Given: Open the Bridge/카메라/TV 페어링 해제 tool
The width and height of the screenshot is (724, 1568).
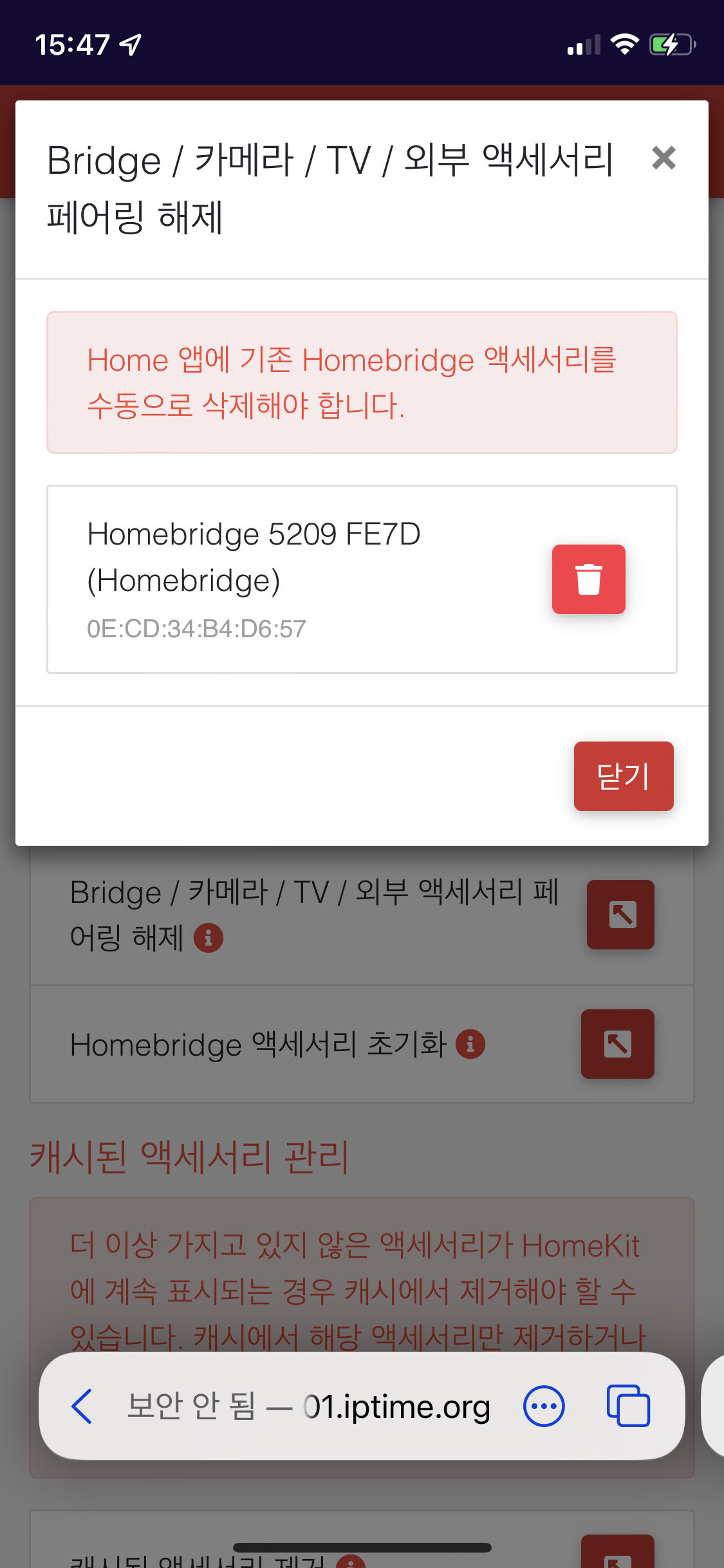Looking at the screenshot, I should (x=619, y=915).
